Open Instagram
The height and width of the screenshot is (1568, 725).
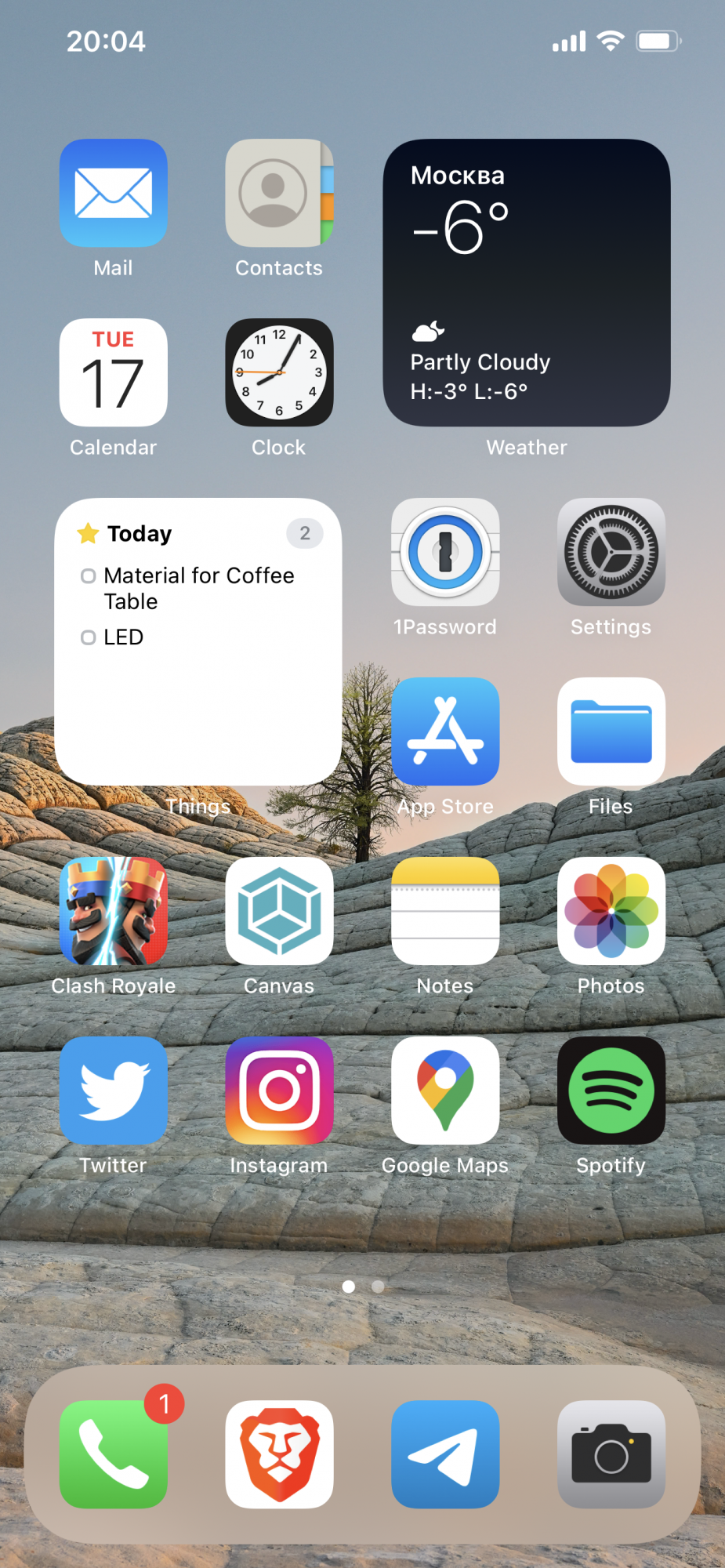coord(279,1091)
